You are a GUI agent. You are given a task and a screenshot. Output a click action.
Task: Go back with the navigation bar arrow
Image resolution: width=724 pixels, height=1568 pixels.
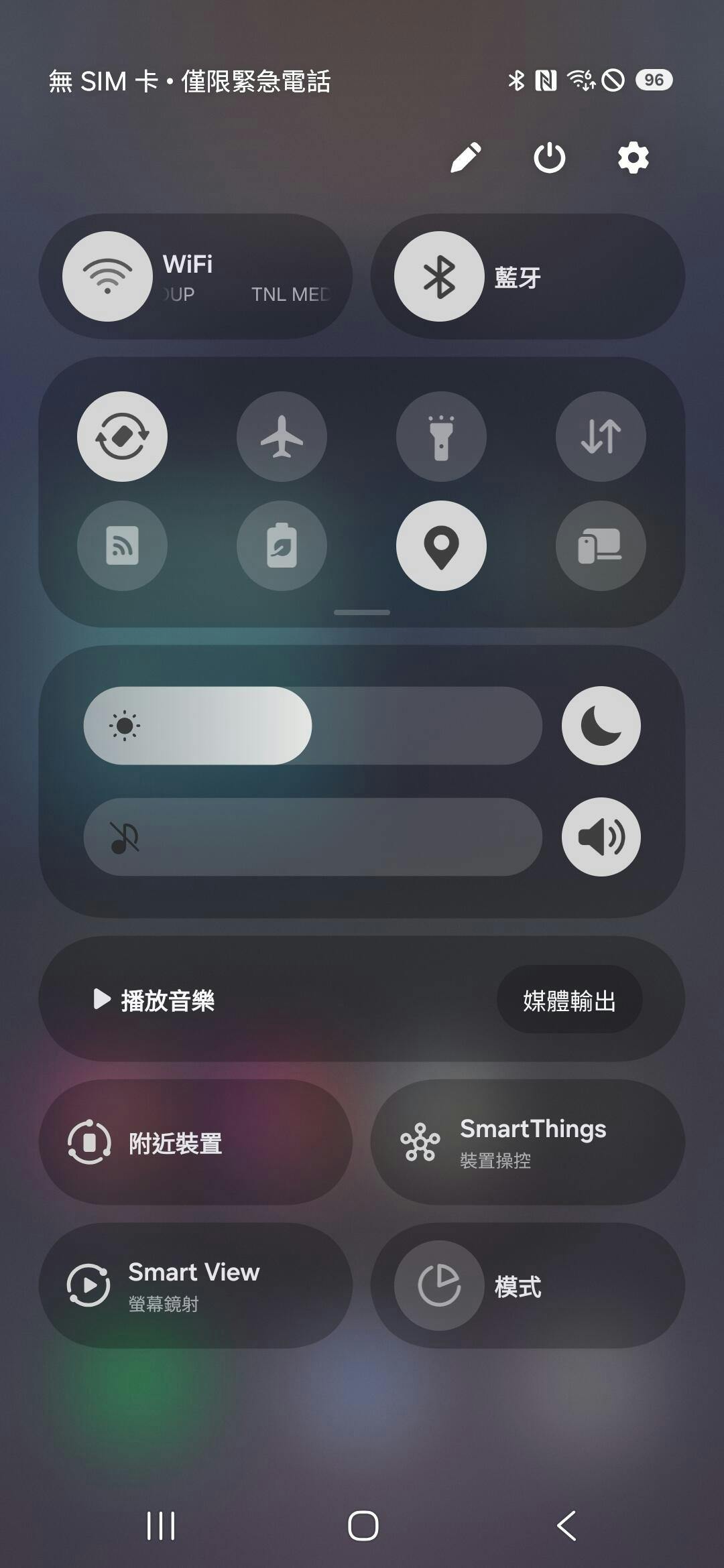point(566,1526)
